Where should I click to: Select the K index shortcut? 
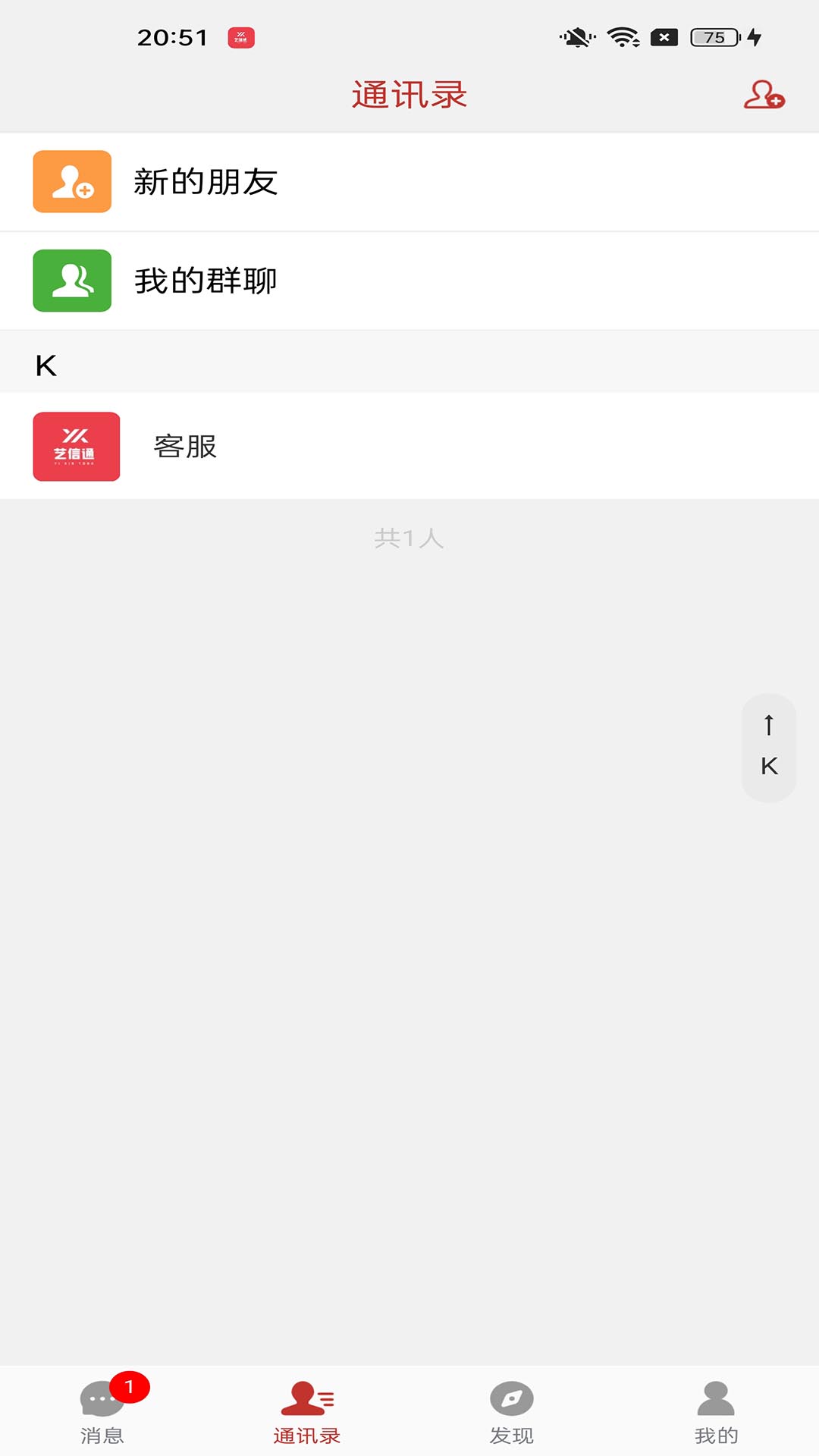coord(770,766)
